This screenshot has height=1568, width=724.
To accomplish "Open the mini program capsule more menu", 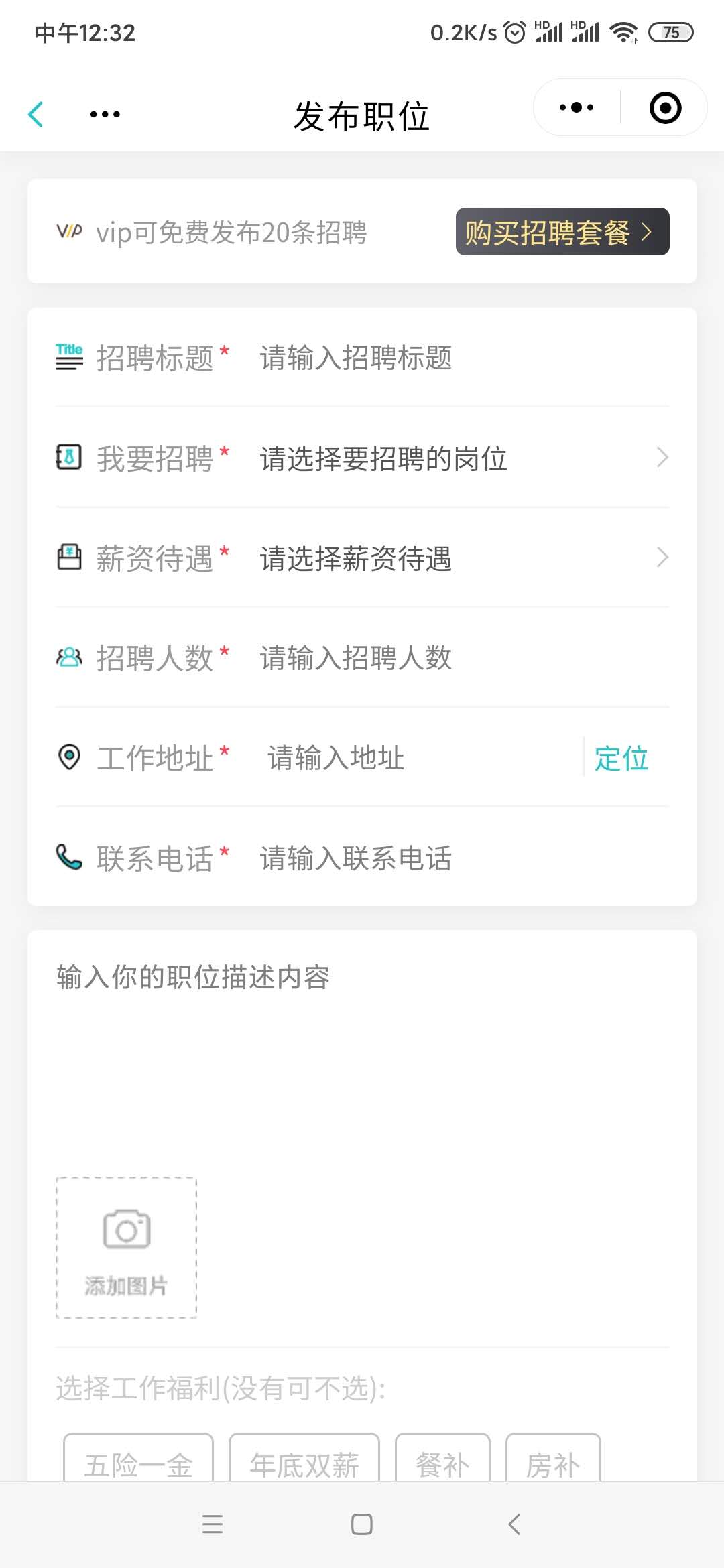I will [577, 107].
